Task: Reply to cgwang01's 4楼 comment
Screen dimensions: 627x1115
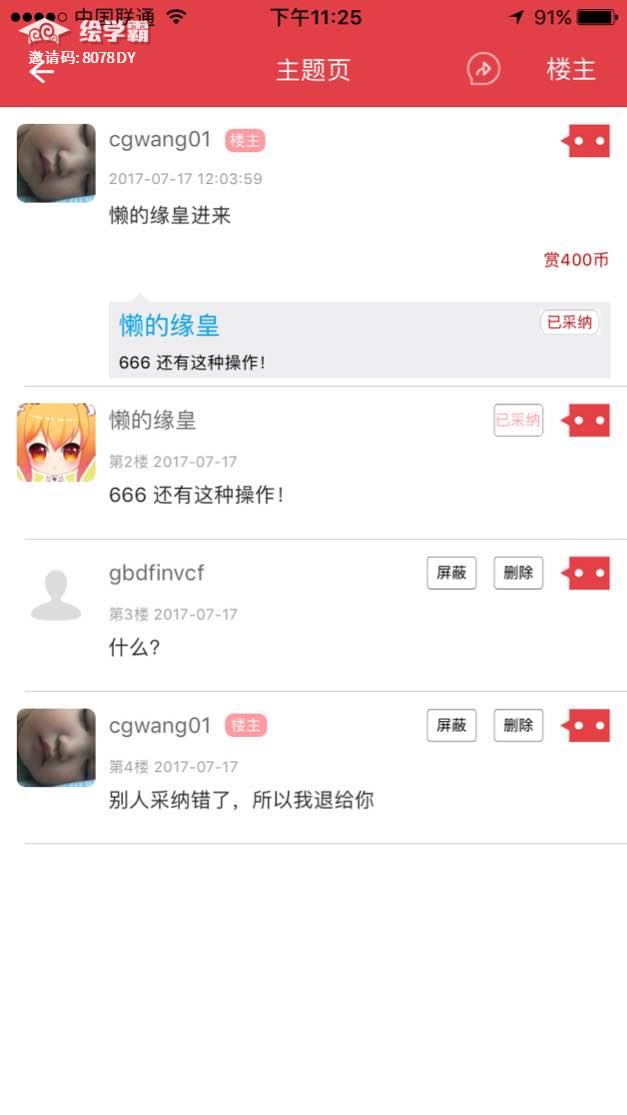Action: [x=587, y=725]
